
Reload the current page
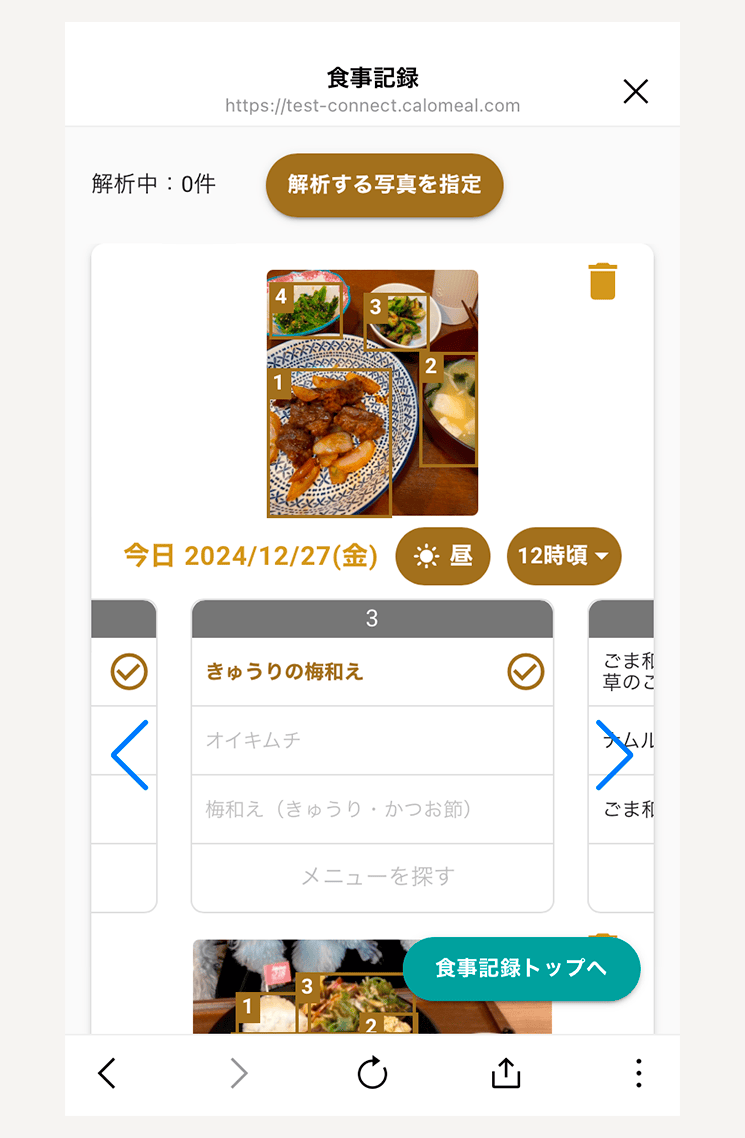point(372,1073)
